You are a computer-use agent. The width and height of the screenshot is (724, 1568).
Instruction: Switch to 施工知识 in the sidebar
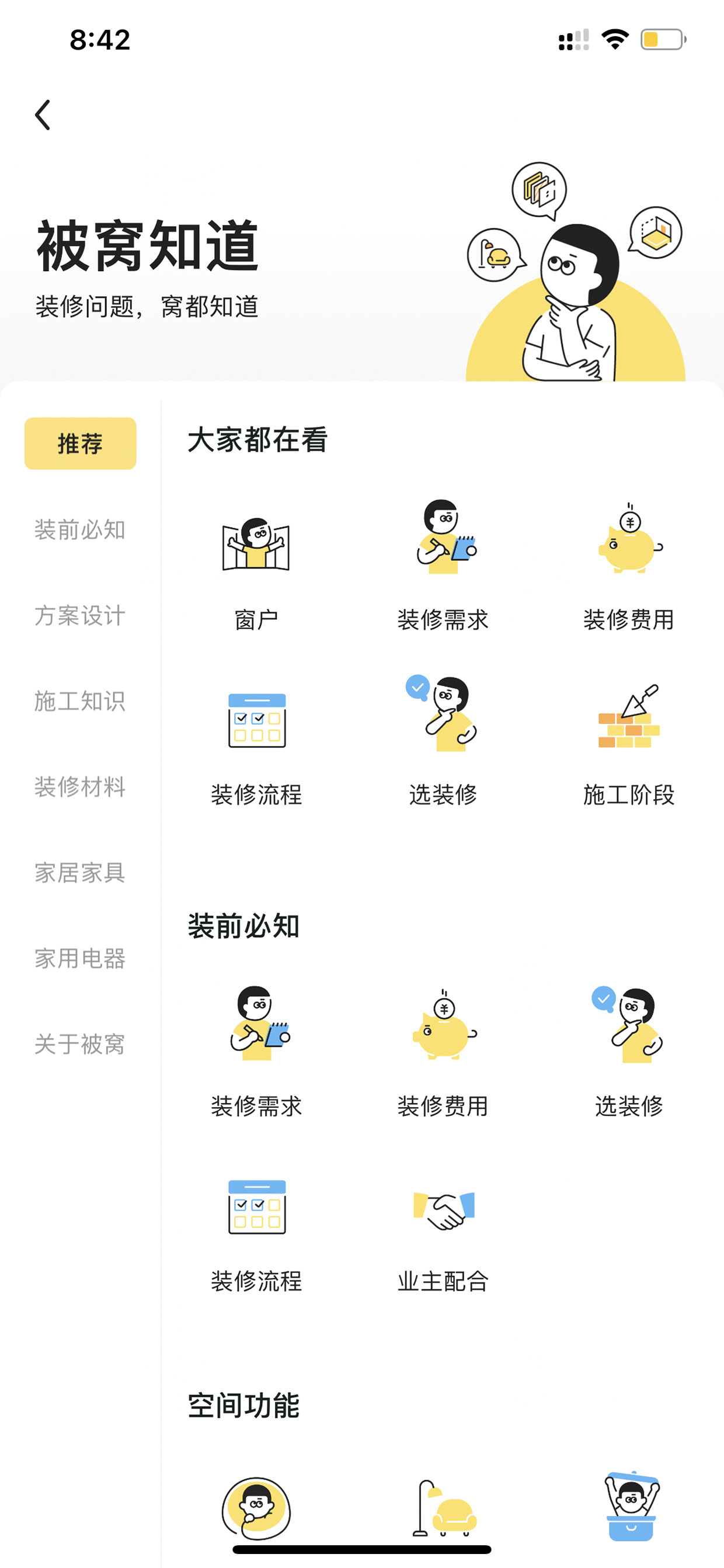coord(81,701)
